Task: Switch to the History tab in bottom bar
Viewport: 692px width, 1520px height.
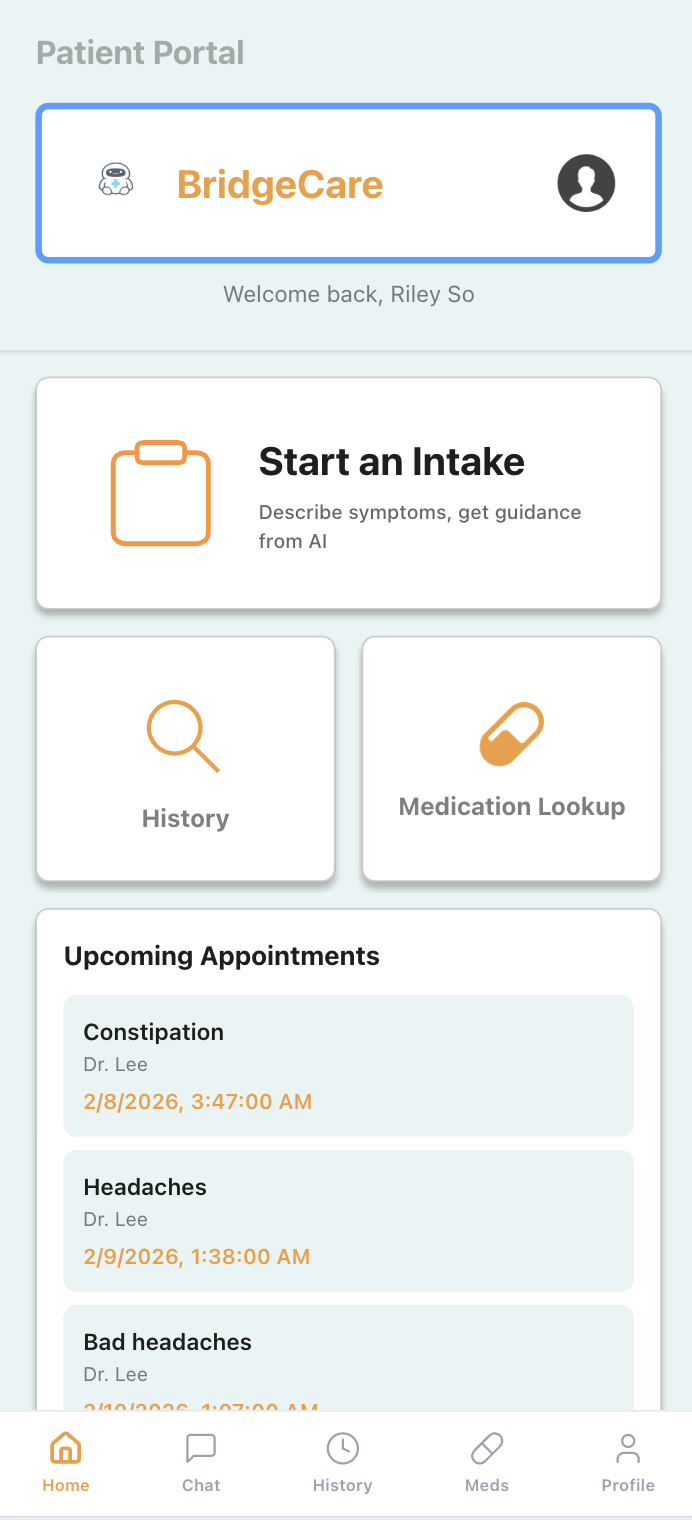Action: [x=342, y=1463]
